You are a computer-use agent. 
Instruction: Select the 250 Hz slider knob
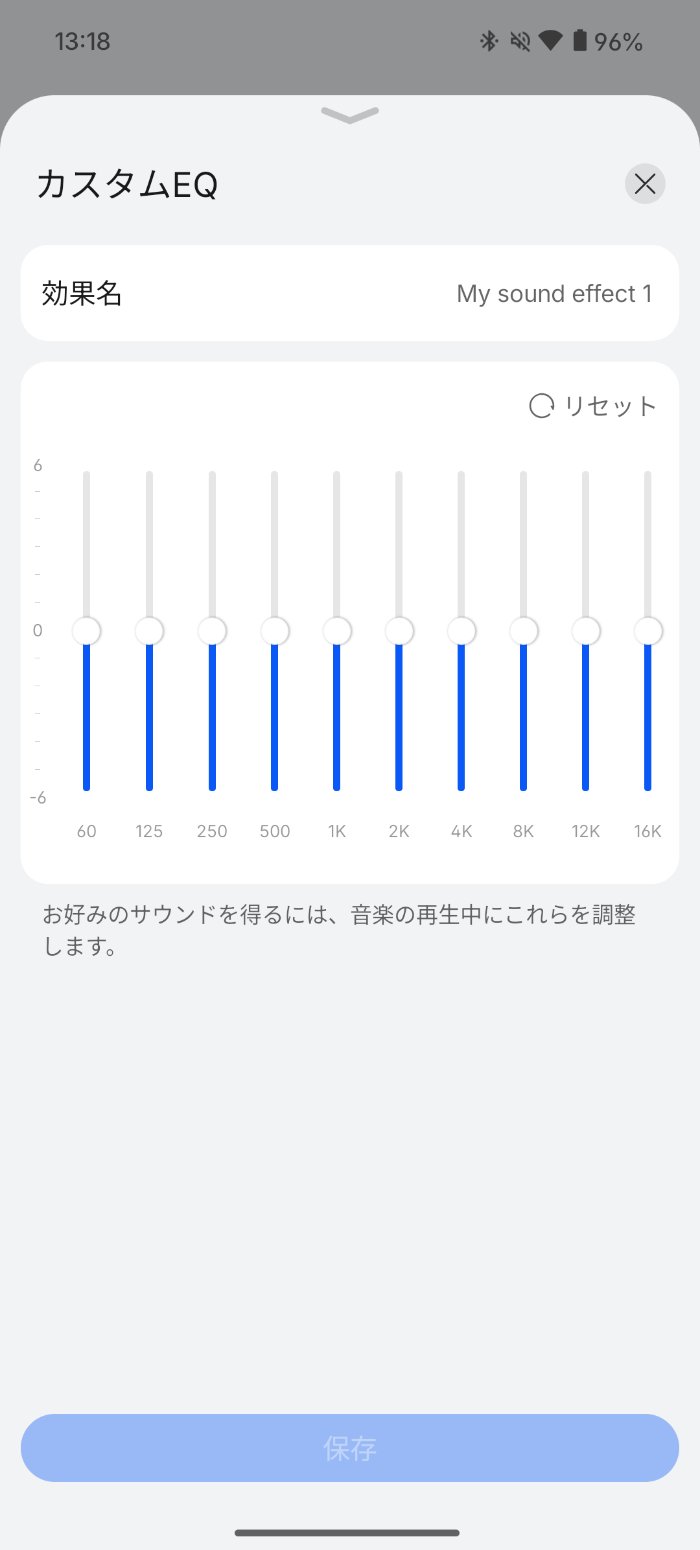(x=212, y=631)
